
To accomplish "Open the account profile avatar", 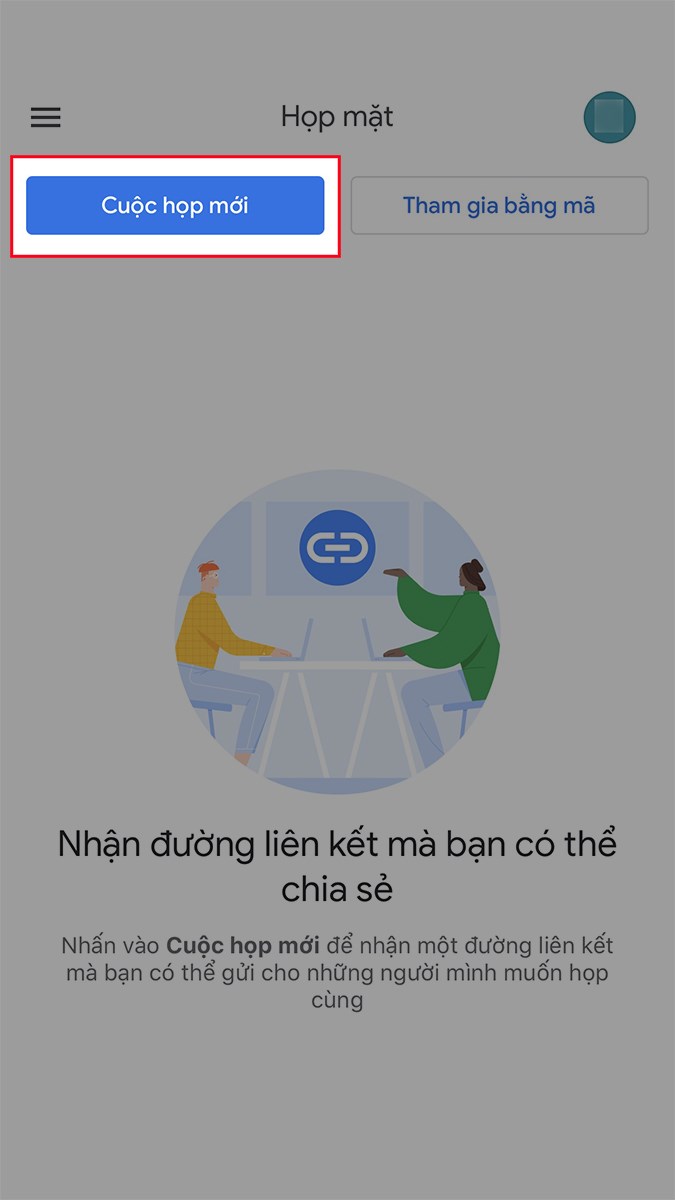I will tap(610, 117).
